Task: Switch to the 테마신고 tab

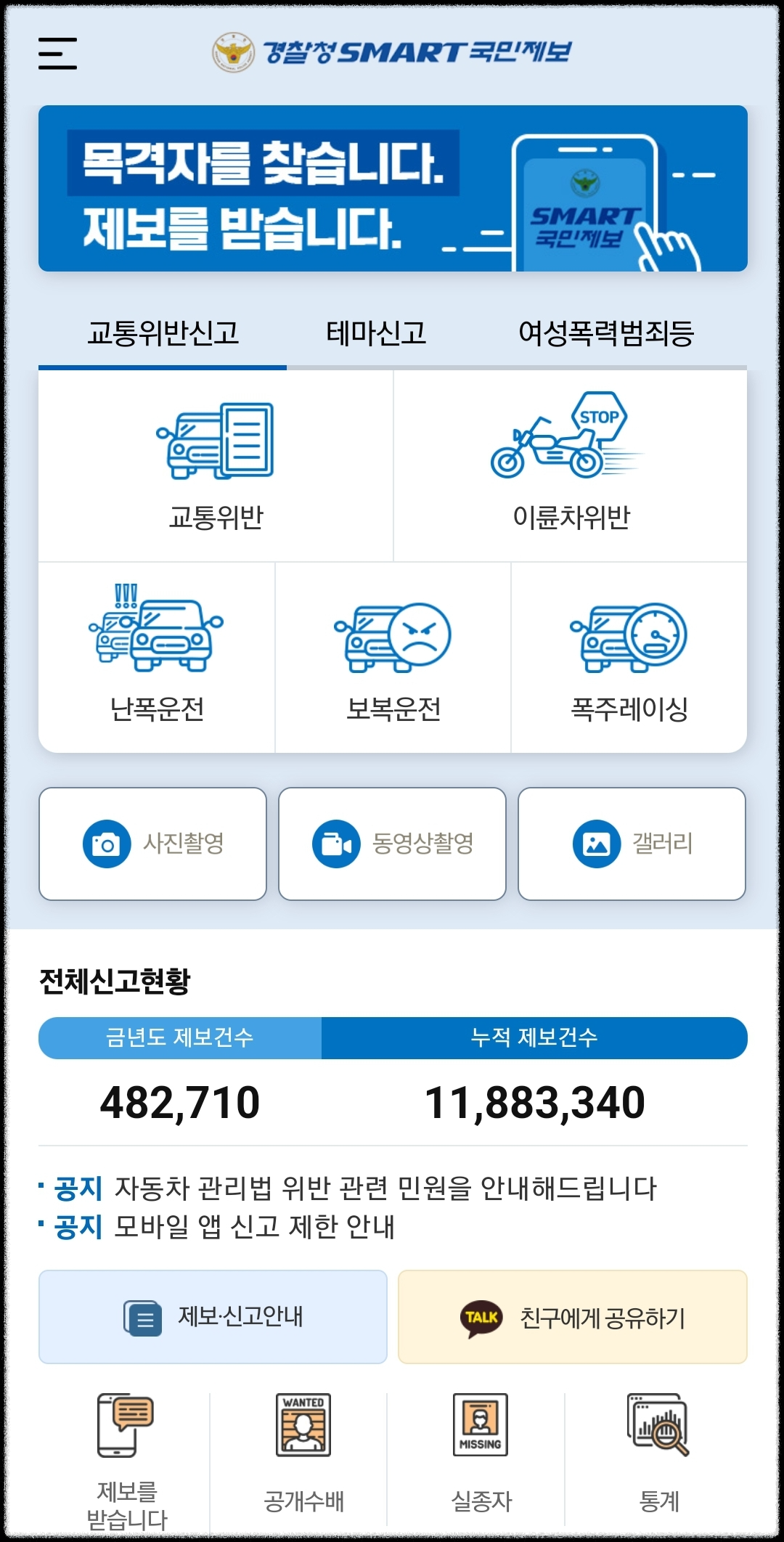Action: 376,333
